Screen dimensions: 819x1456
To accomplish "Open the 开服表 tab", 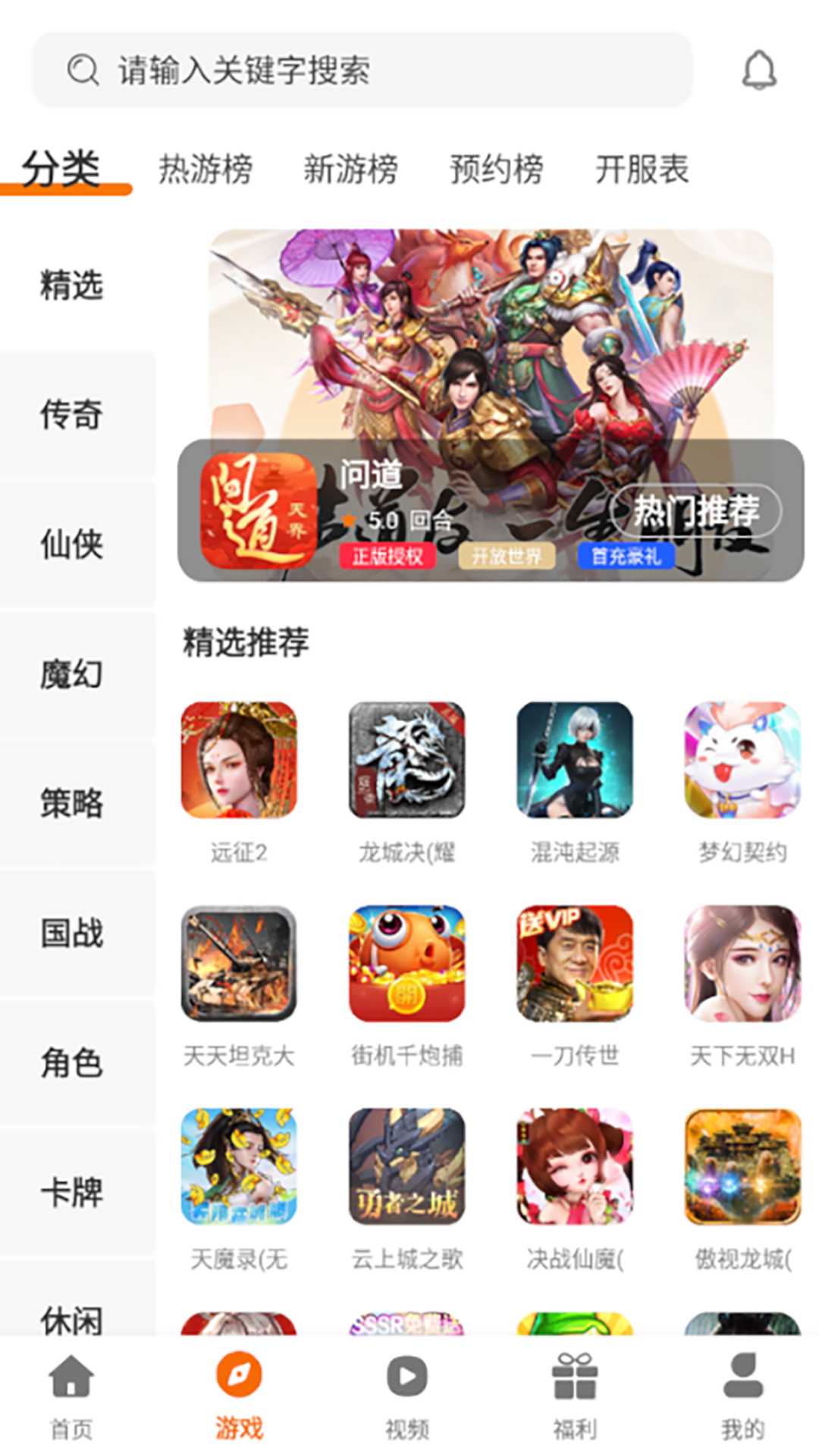I will click(642, 169).
